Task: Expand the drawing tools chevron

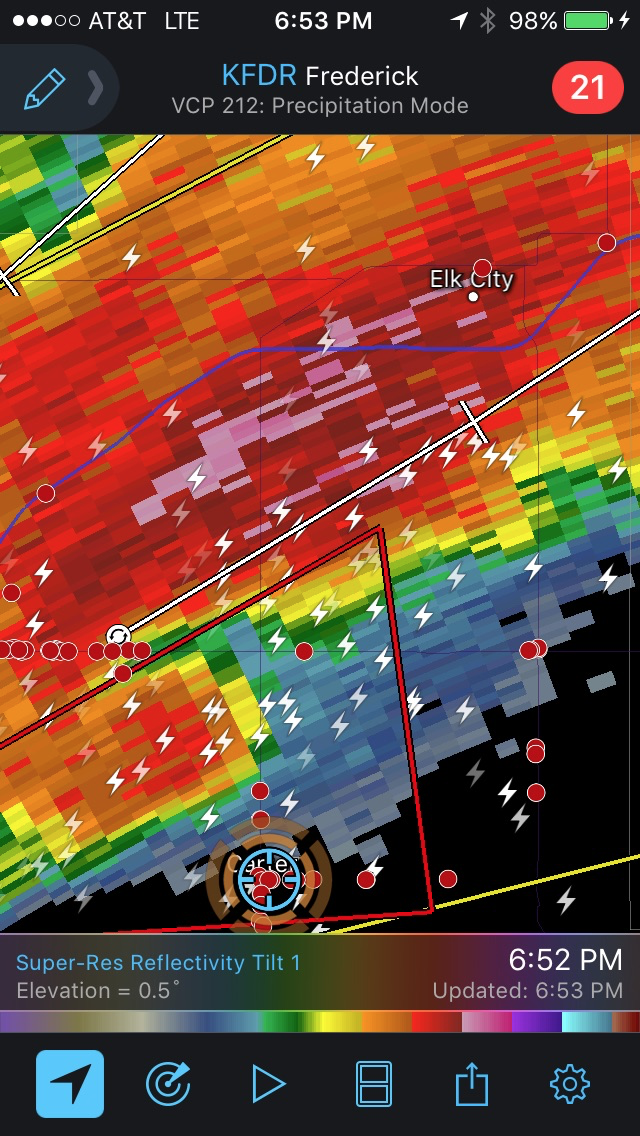Action: tap(95, 88)
